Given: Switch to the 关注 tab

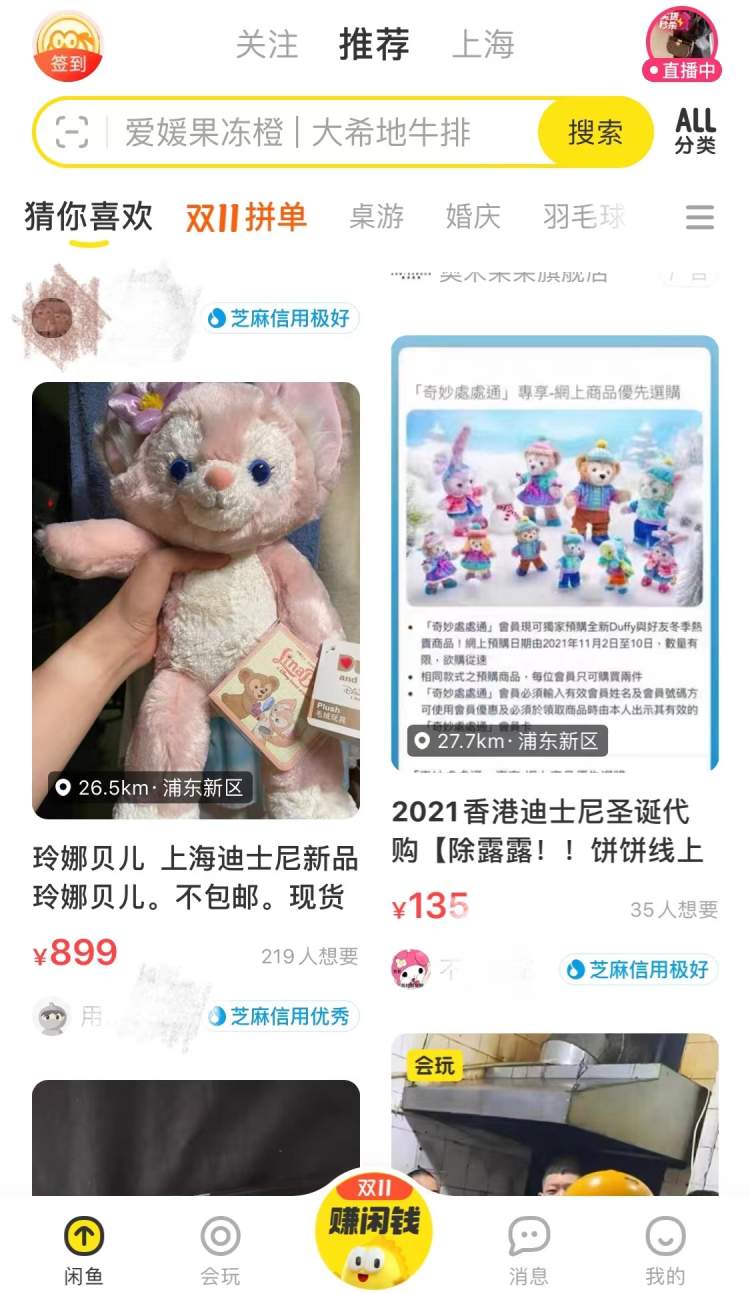Looking at the screenshot, I should [267, 45].
